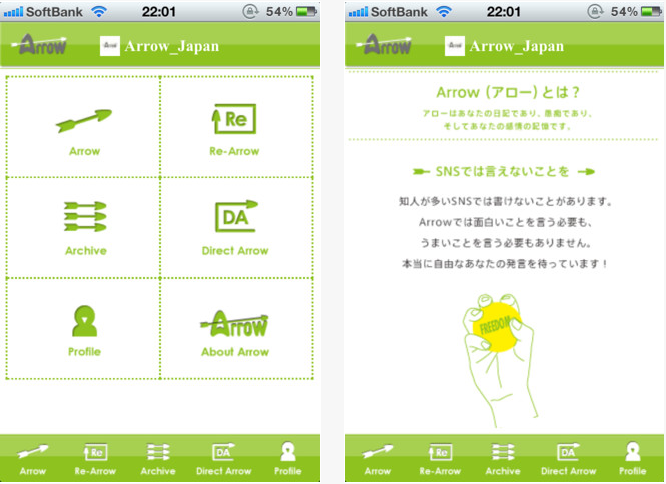Screen dimensions: 666x484
Task: Open the Profile tile in the grid
Action: (x=84, y=328)
